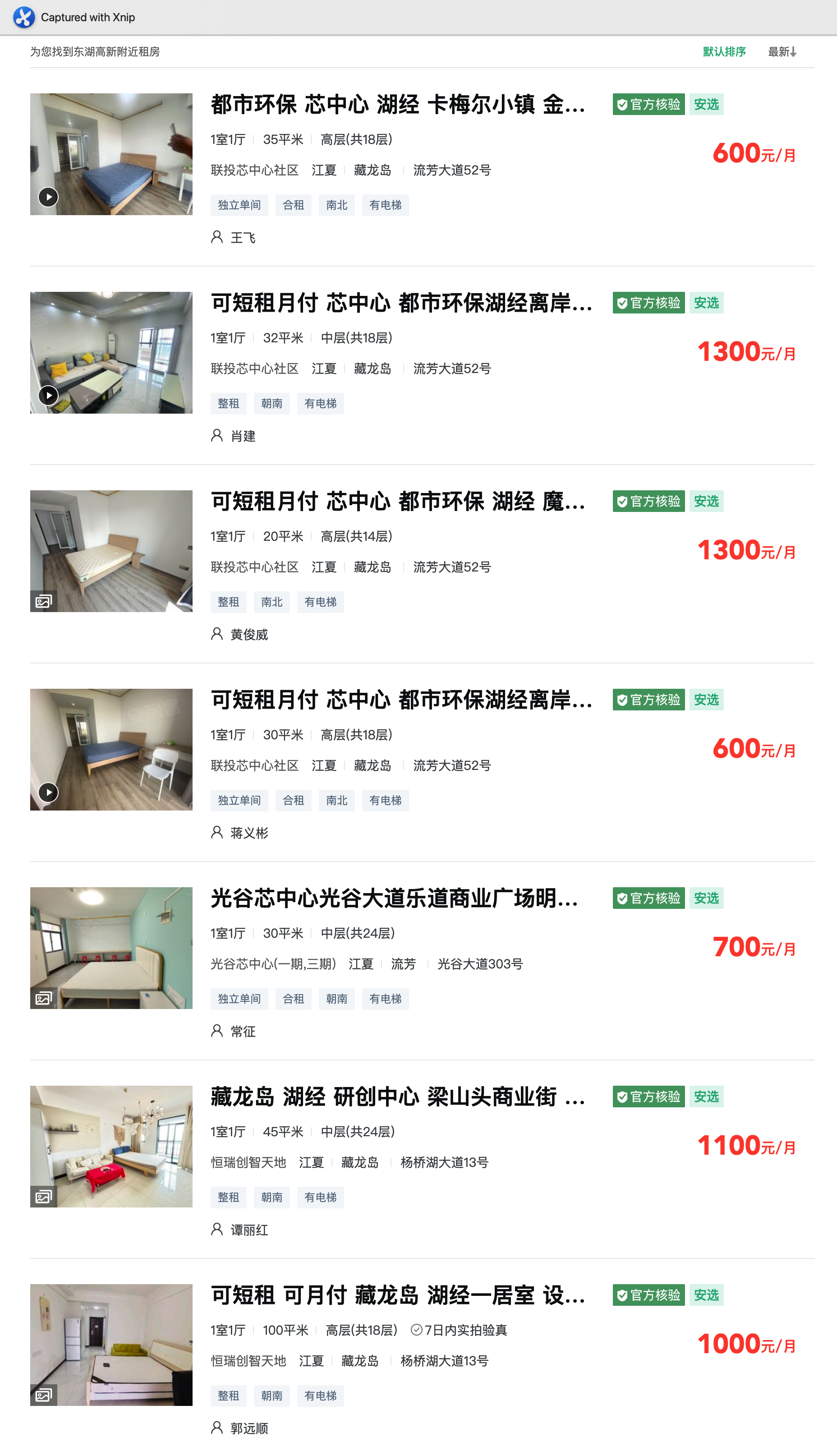View photos of the 20平米 listing
Screen dimensions: 837x1456
pyautogui.click(x=111, y=551)
